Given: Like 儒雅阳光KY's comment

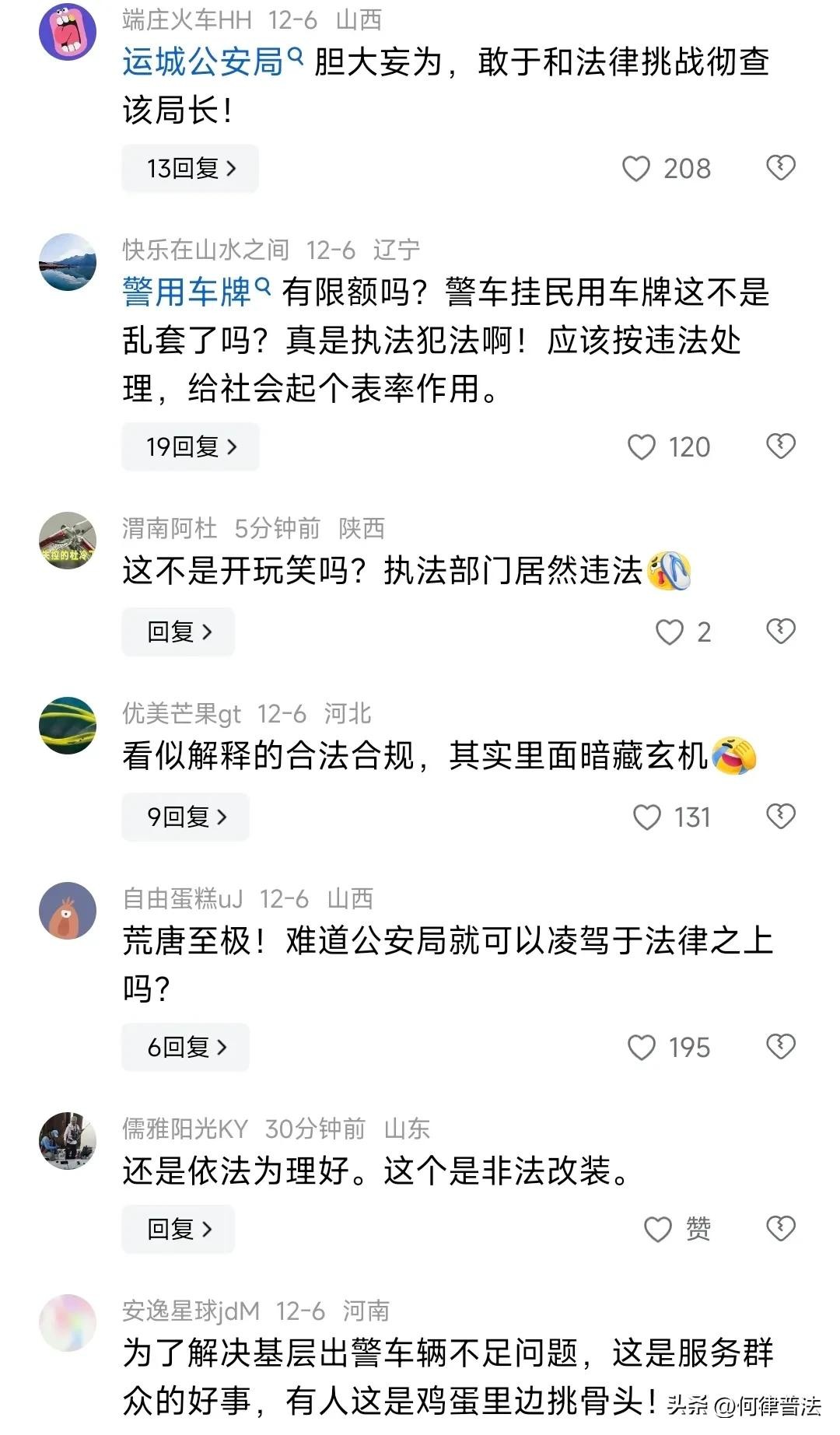Looking at the screenshot, I should click(658, 1230).
